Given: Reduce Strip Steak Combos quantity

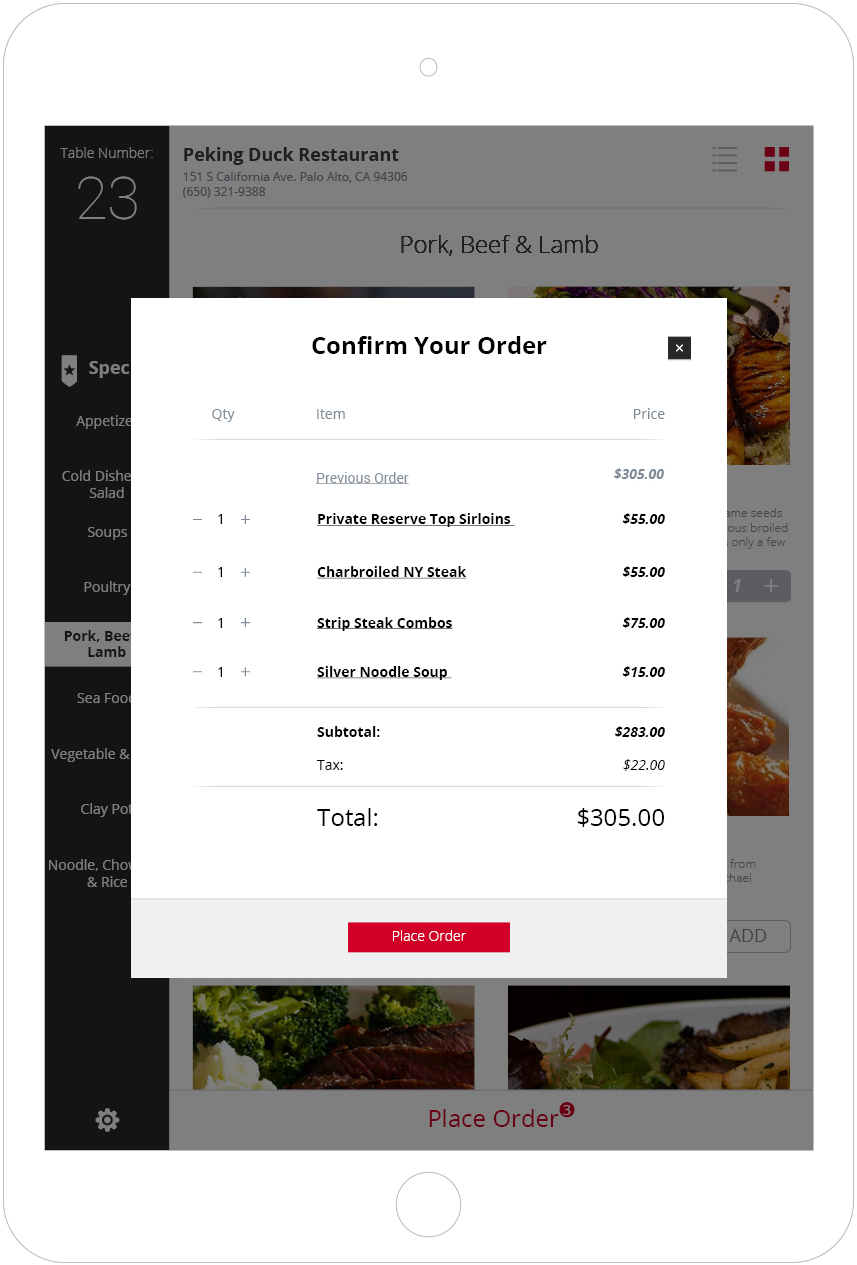Looking at the screenshot, I should pos(197,623).
